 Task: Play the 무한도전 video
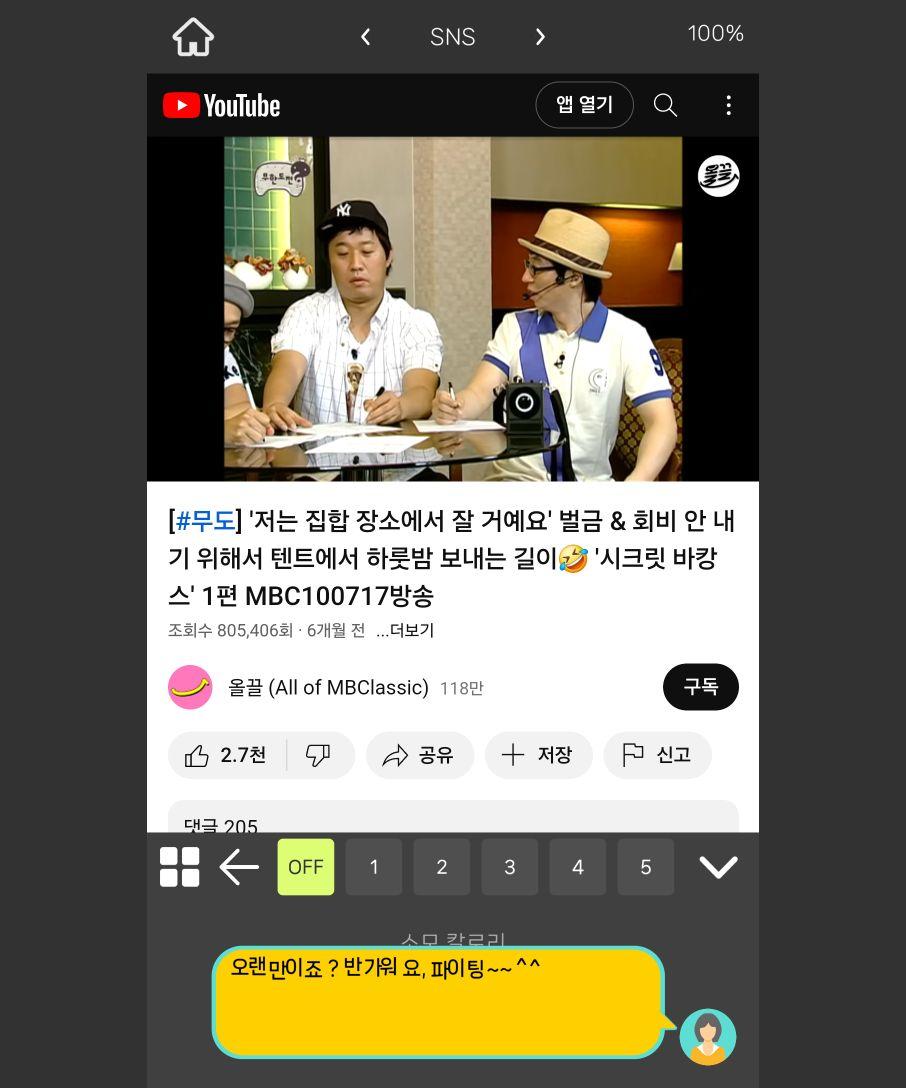tap(453, 309)
